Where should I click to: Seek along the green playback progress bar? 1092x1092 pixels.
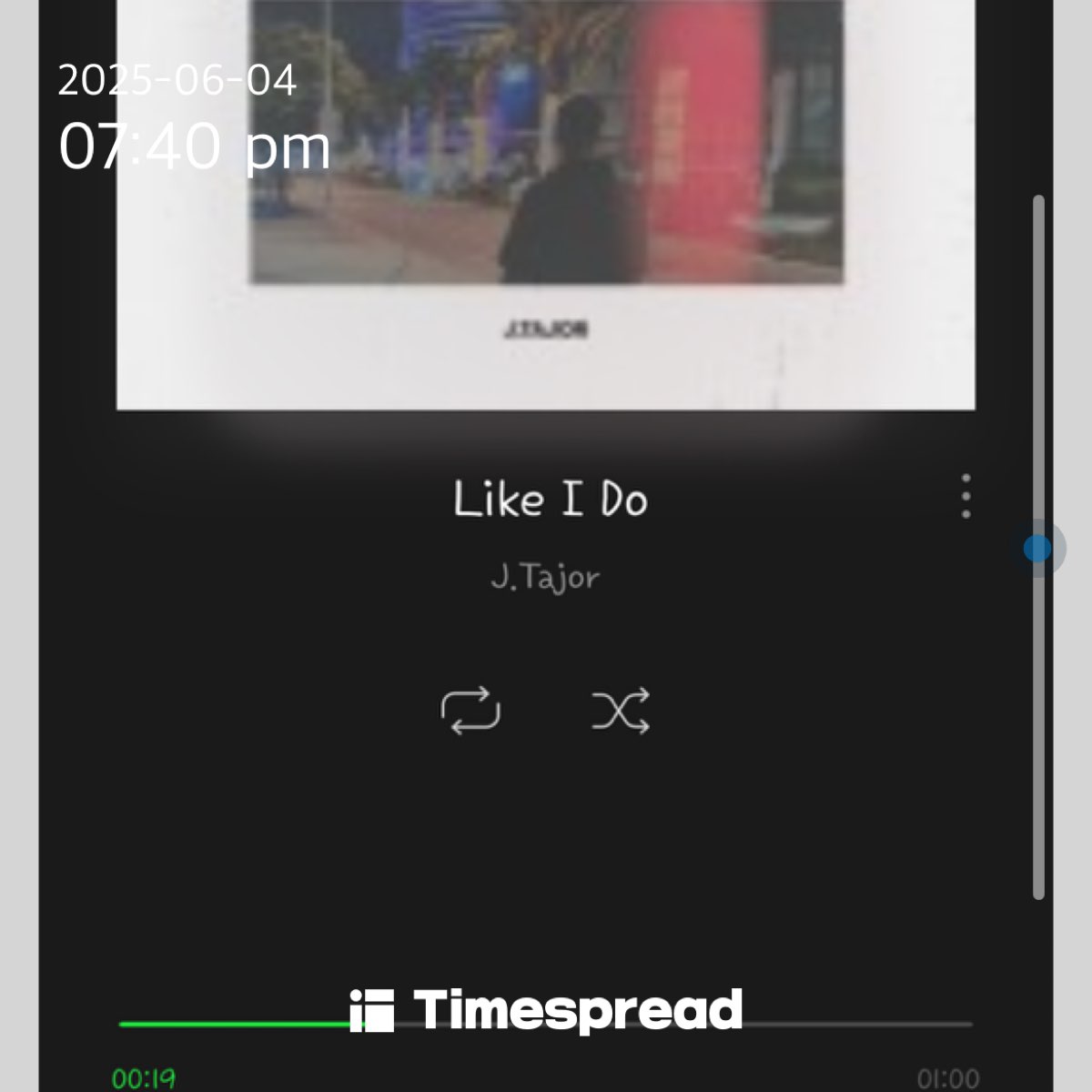(546, 1024)
